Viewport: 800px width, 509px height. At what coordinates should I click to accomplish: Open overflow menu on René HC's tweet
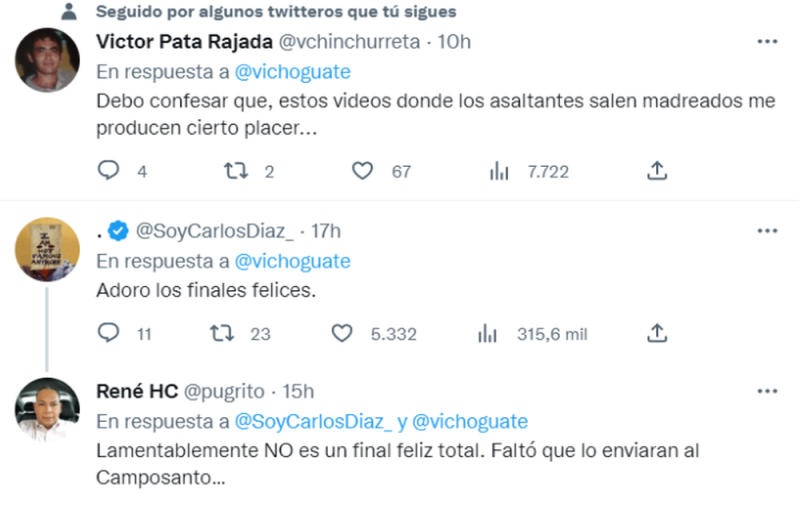tap(767, 390)
